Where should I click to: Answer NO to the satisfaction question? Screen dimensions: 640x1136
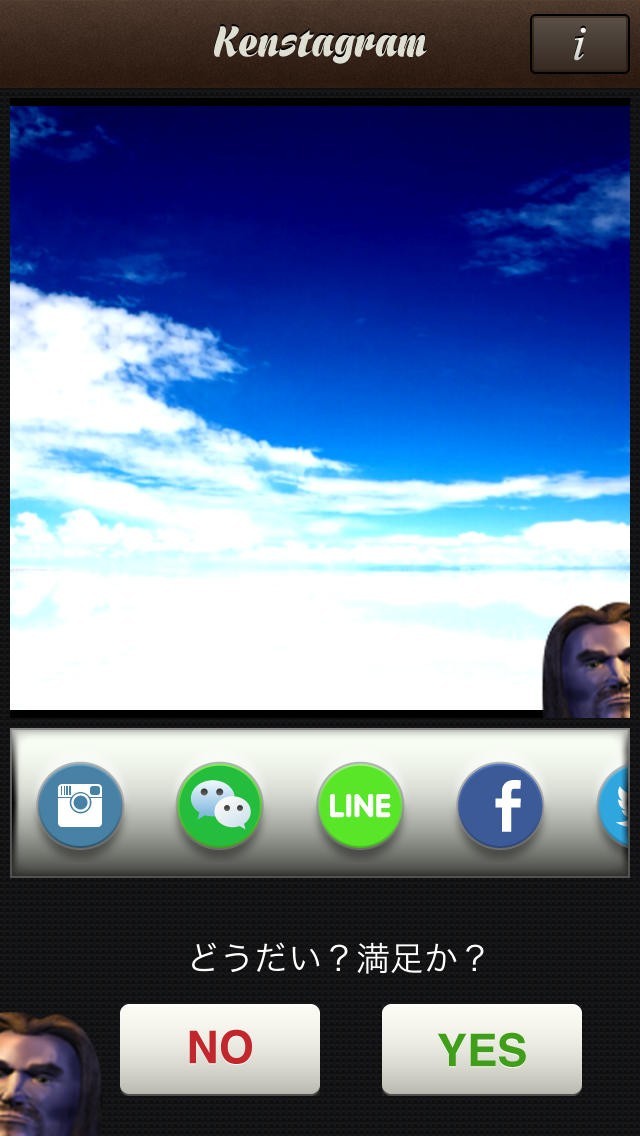tap(220, 1048)
